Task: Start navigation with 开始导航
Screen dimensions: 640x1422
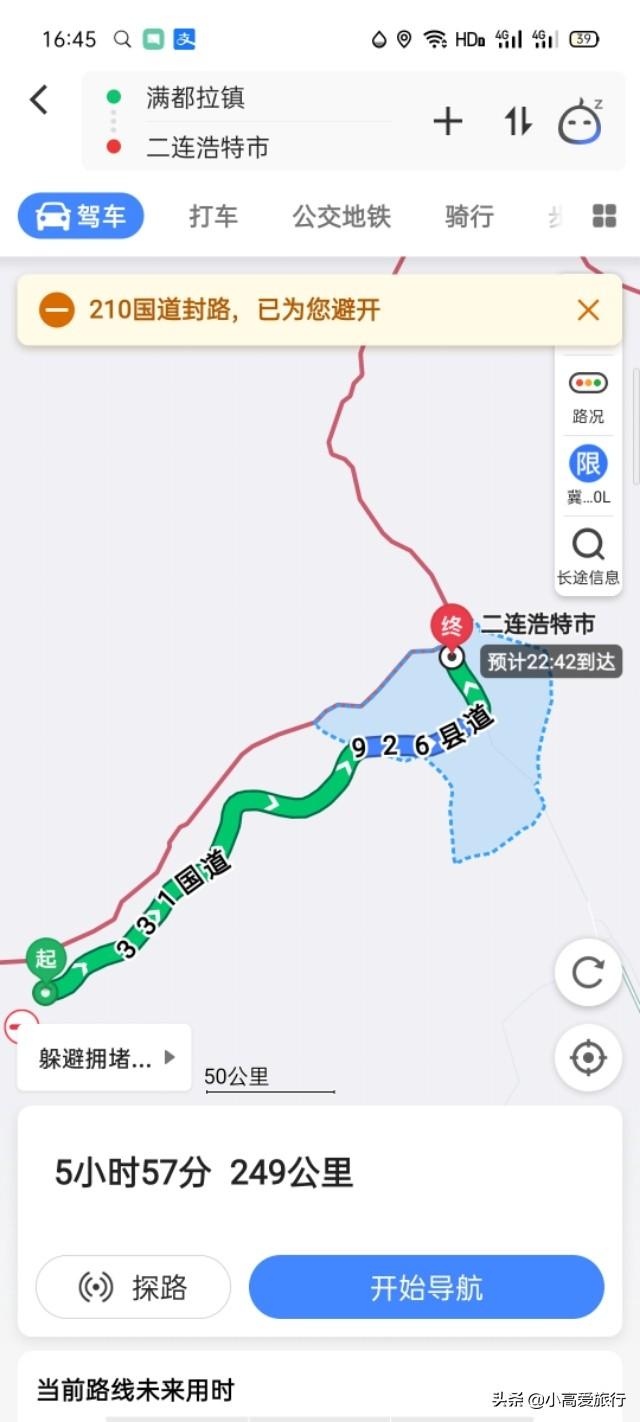Action: point(426,1287)
